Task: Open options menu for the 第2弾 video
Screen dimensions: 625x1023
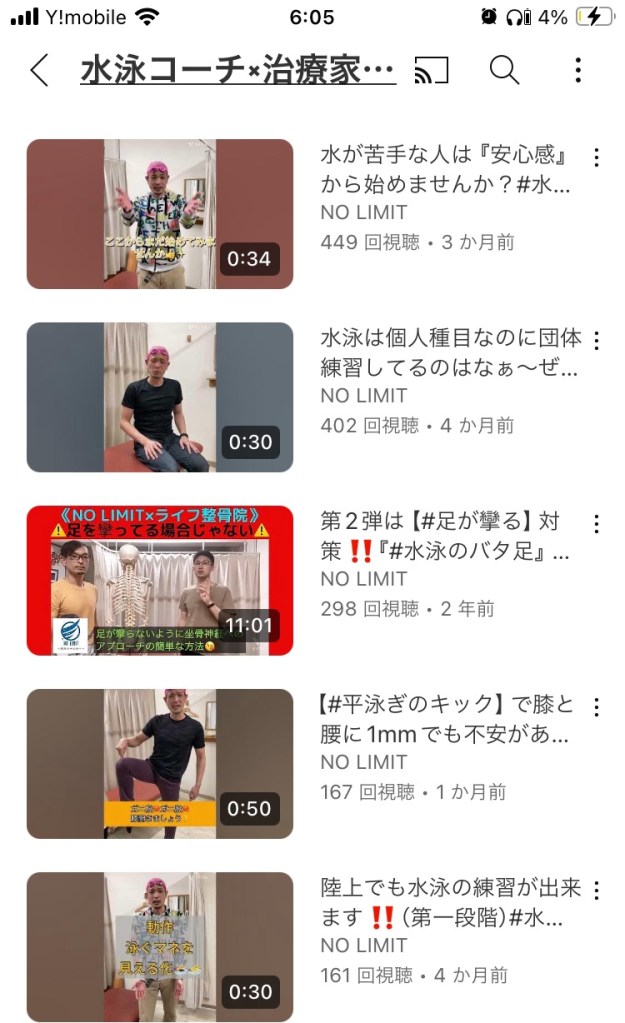Action: click(596, 524)
